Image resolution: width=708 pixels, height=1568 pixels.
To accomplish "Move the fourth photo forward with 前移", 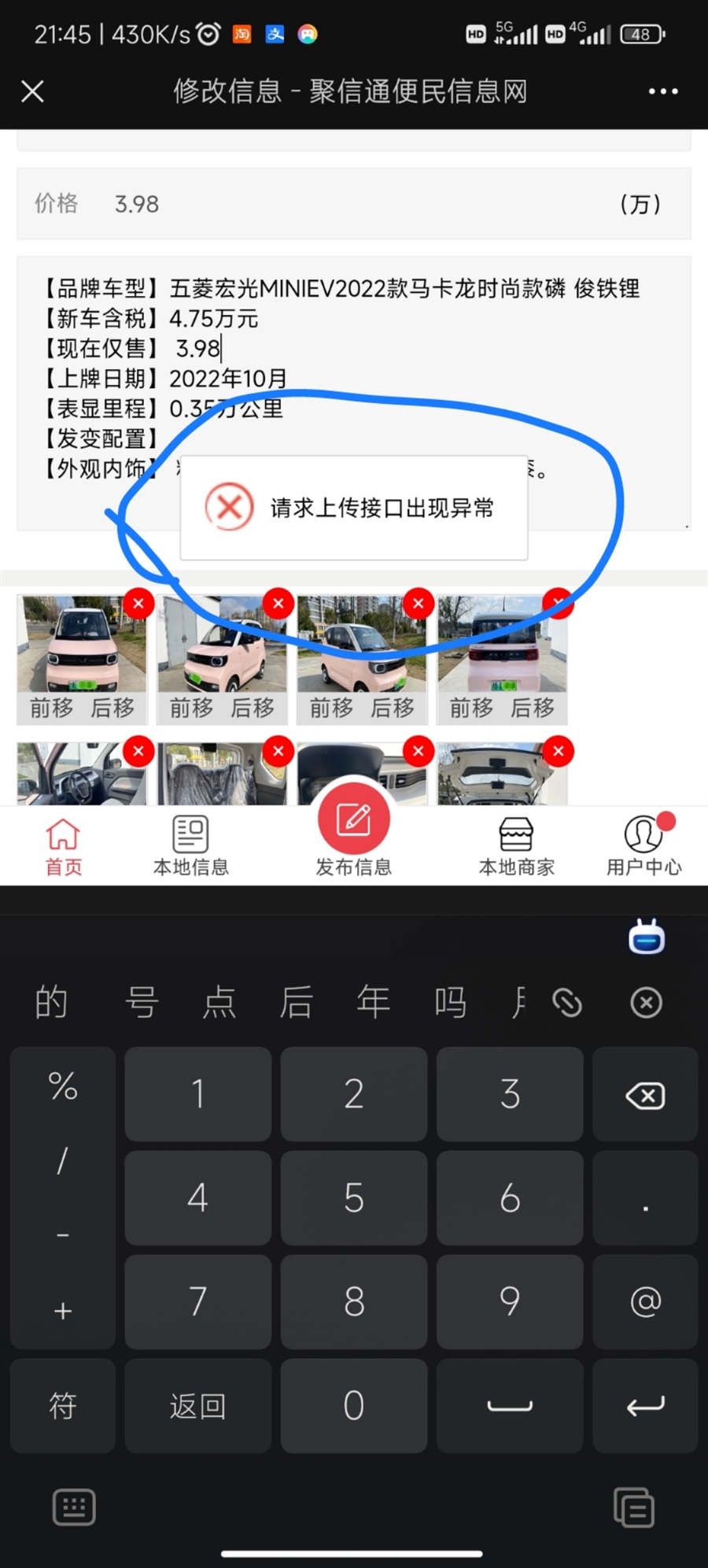I will tap(471, 708).
